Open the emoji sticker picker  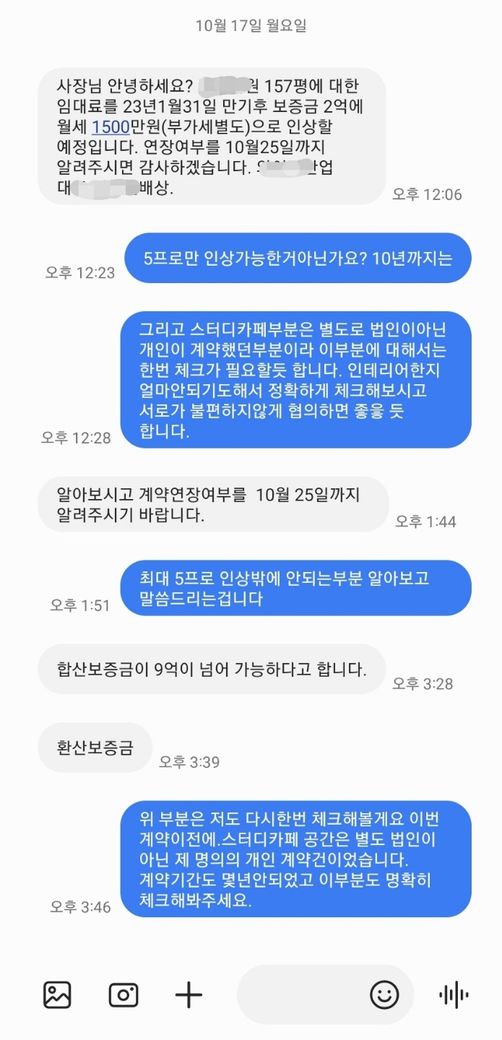385,994
